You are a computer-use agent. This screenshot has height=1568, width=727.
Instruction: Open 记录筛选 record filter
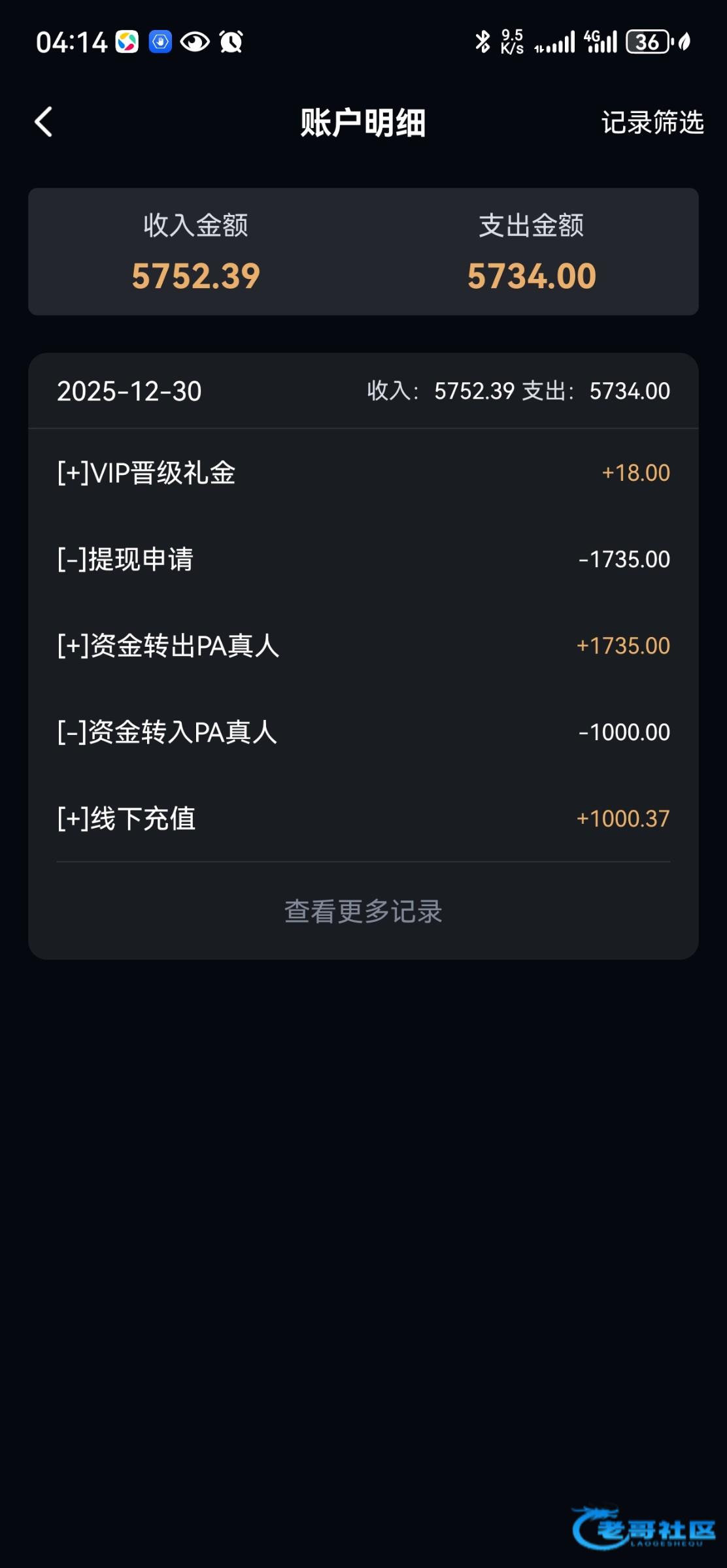pos(652,122)
